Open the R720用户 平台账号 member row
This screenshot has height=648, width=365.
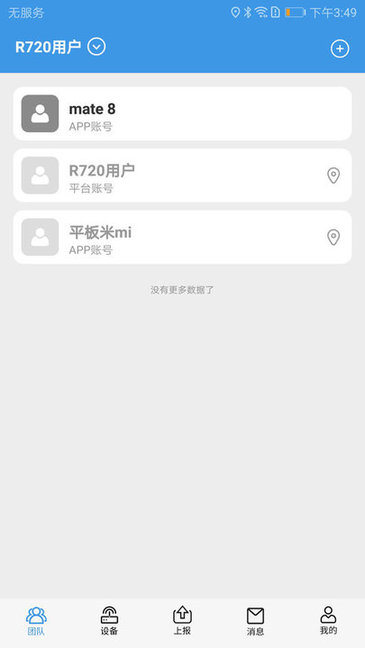click(182, 175)
